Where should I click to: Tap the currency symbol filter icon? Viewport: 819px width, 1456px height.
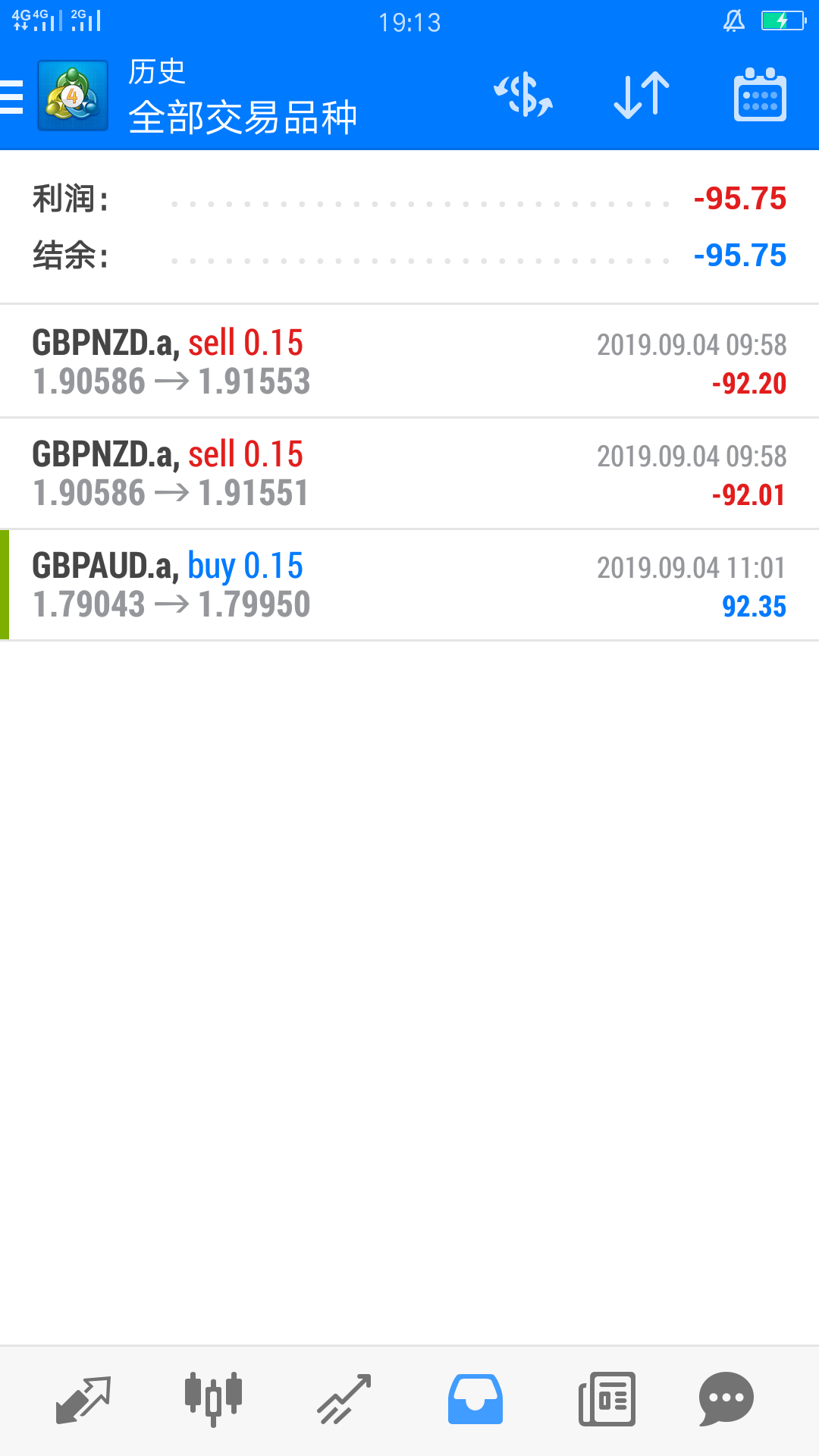[523, 96]
